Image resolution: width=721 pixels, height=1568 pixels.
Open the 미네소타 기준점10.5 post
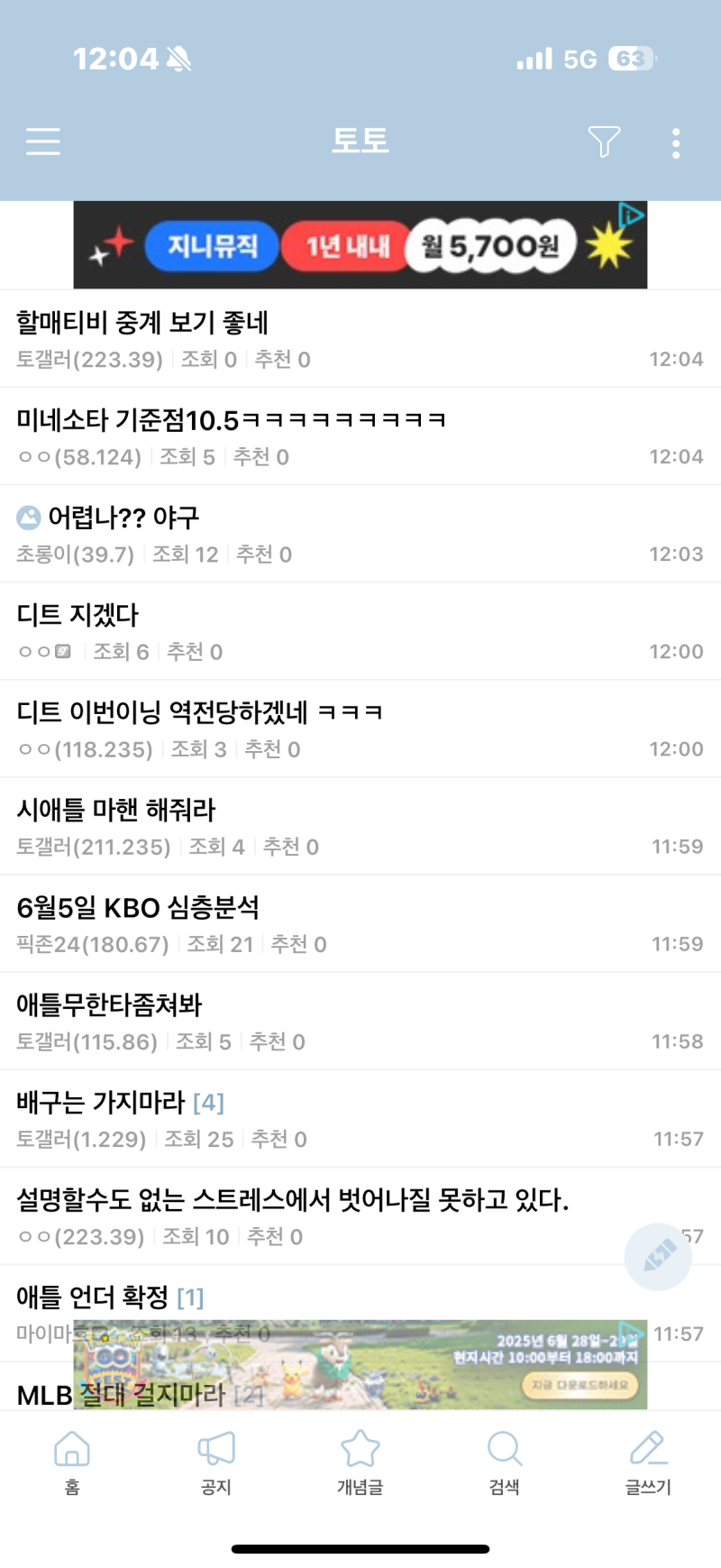(x=231, y=420)
